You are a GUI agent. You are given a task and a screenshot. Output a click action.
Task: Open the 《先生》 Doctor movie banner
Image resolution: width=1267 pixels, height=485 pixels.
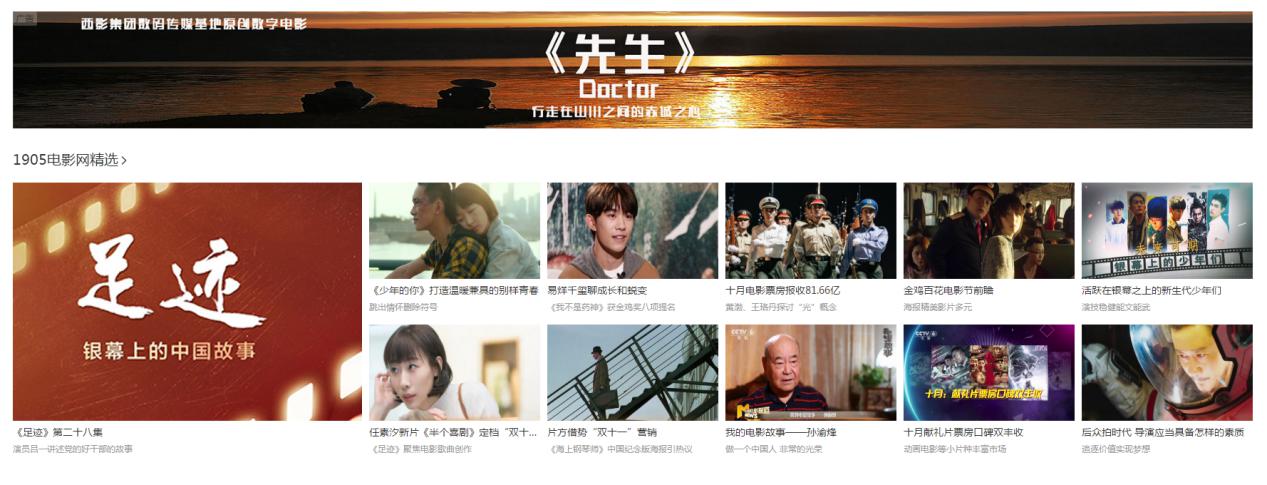(632, 70)
